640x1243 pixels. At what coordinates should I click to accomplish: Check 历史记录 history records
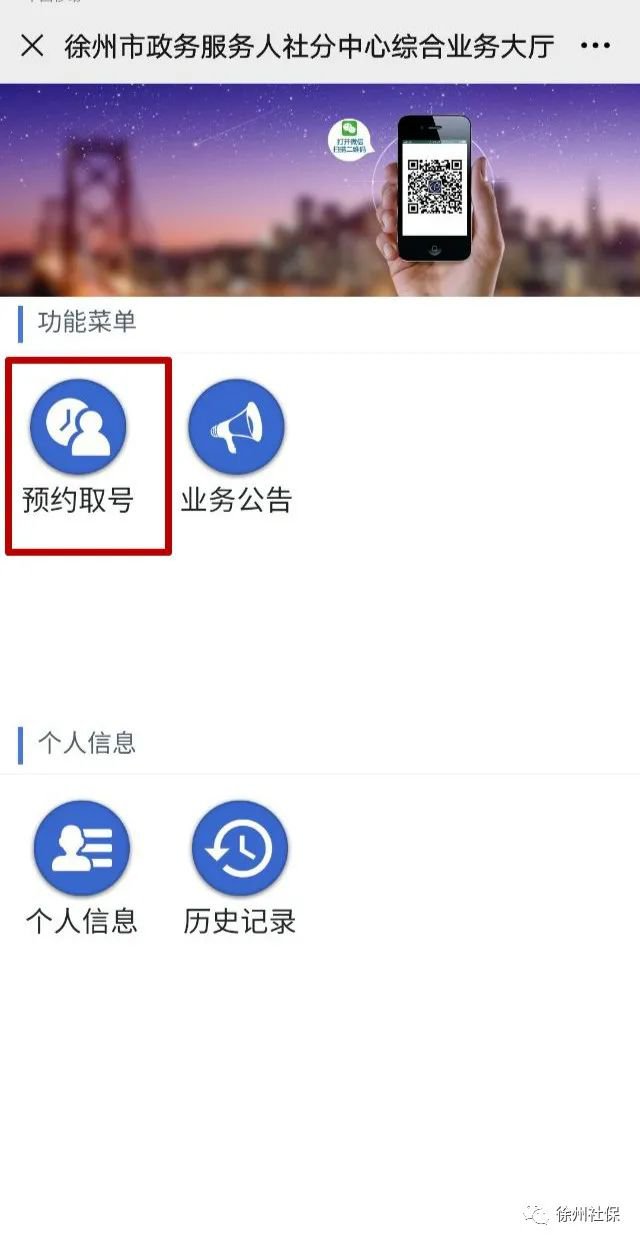[x=240, y=849]
